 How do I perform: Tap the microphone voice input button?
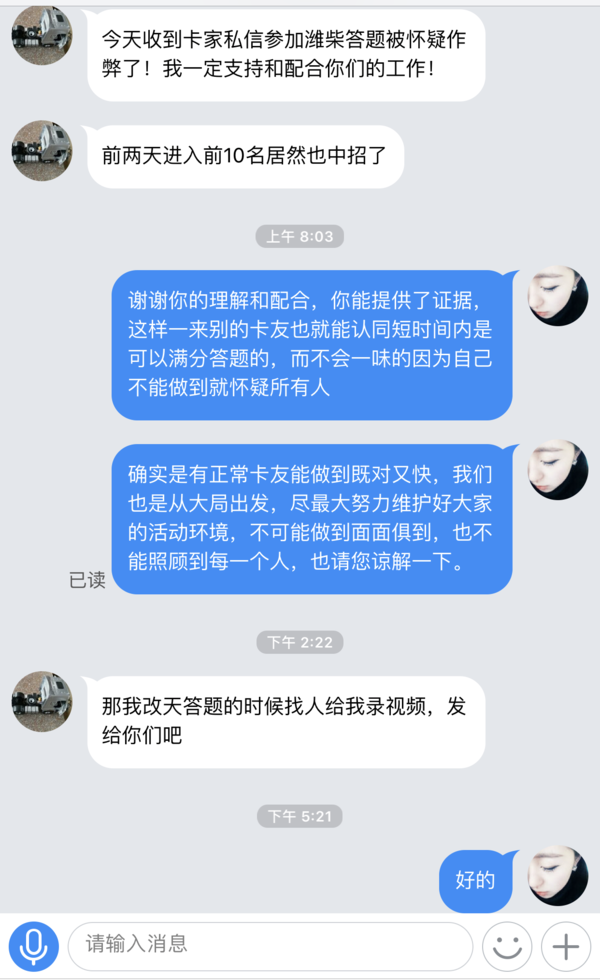35,946
